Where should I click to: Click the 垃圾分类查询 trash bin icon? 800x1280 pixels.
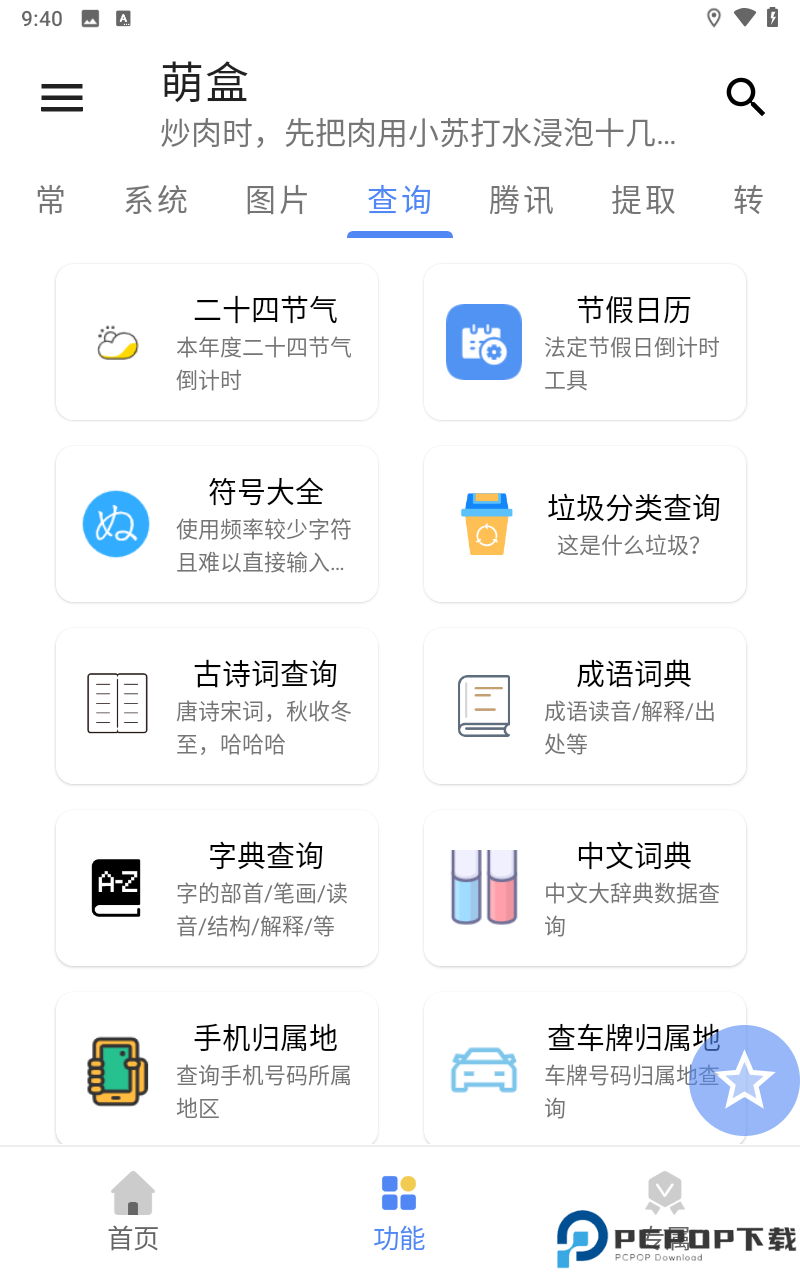[484, 523]
